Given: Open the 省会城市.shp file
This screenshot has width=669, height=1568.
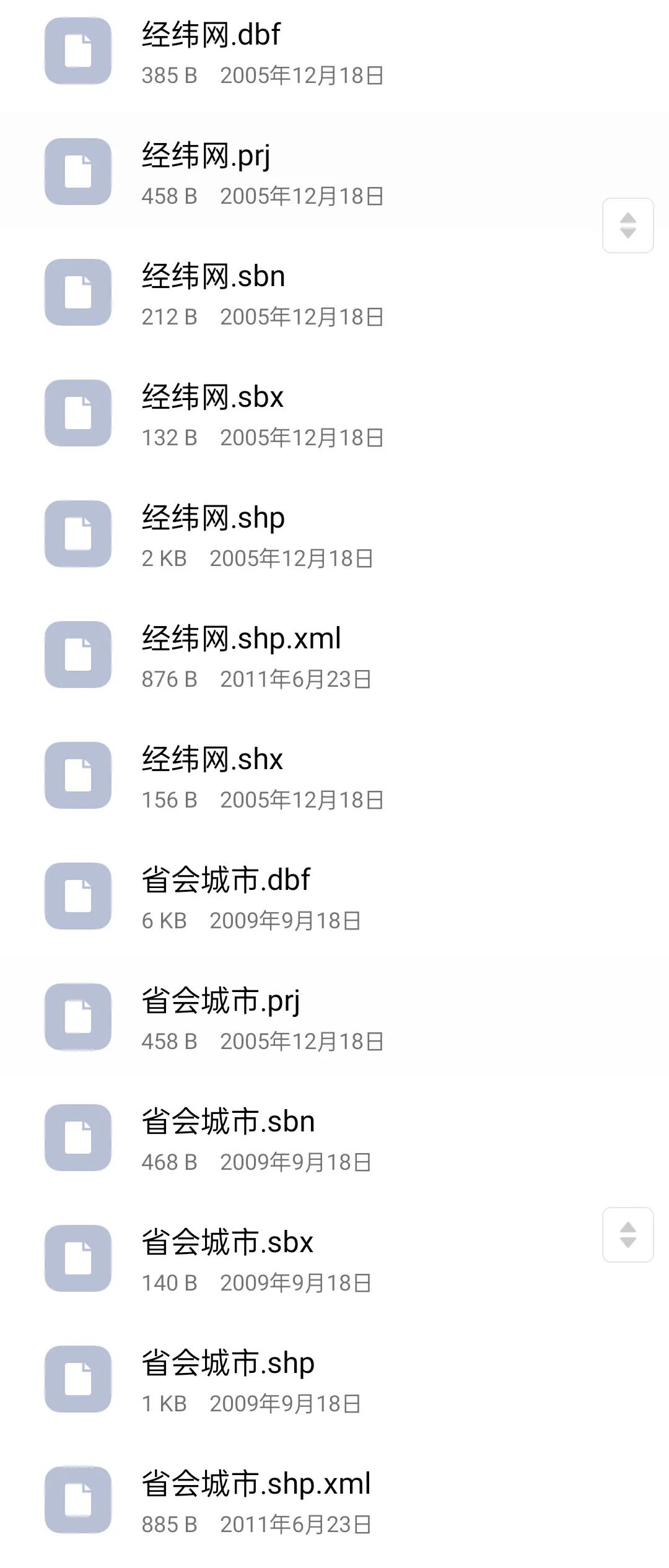Looking at the screenshot, I should pyautogui.click(x=334, y=1379).
